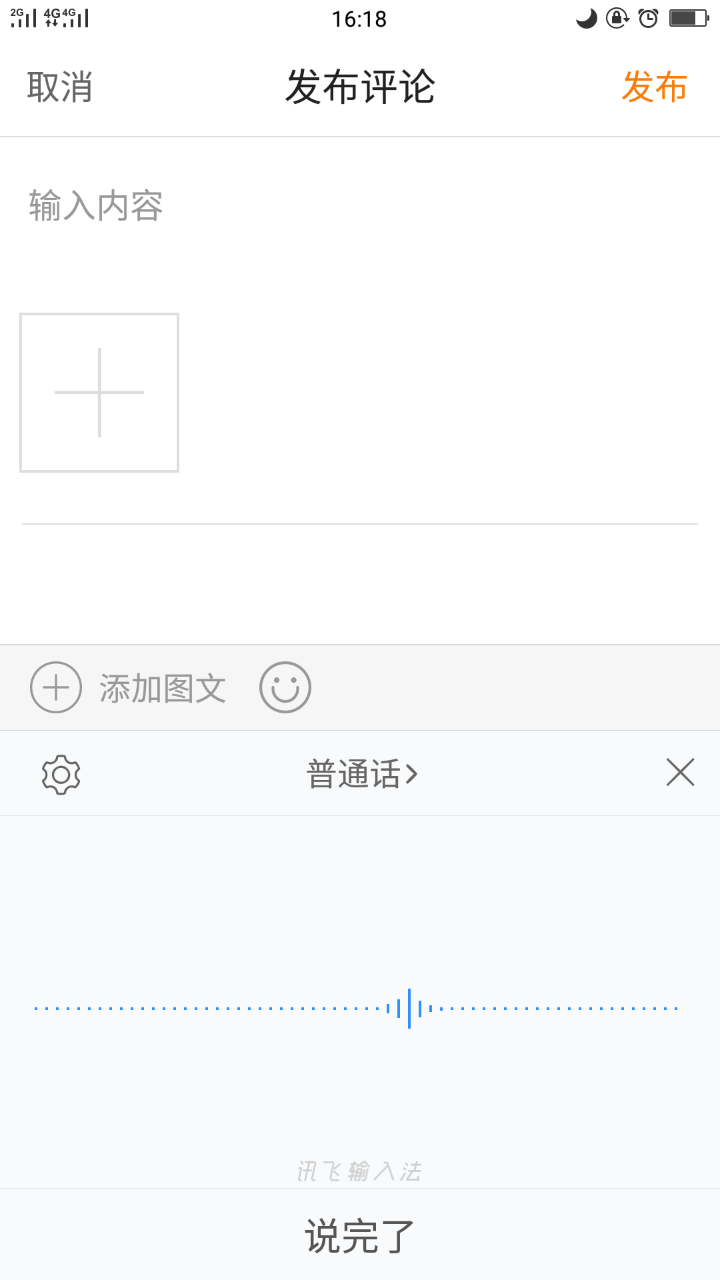This screenshot has width=720, height=1280.
Task: Change voice language from 普通话
Action: [362, 774]
